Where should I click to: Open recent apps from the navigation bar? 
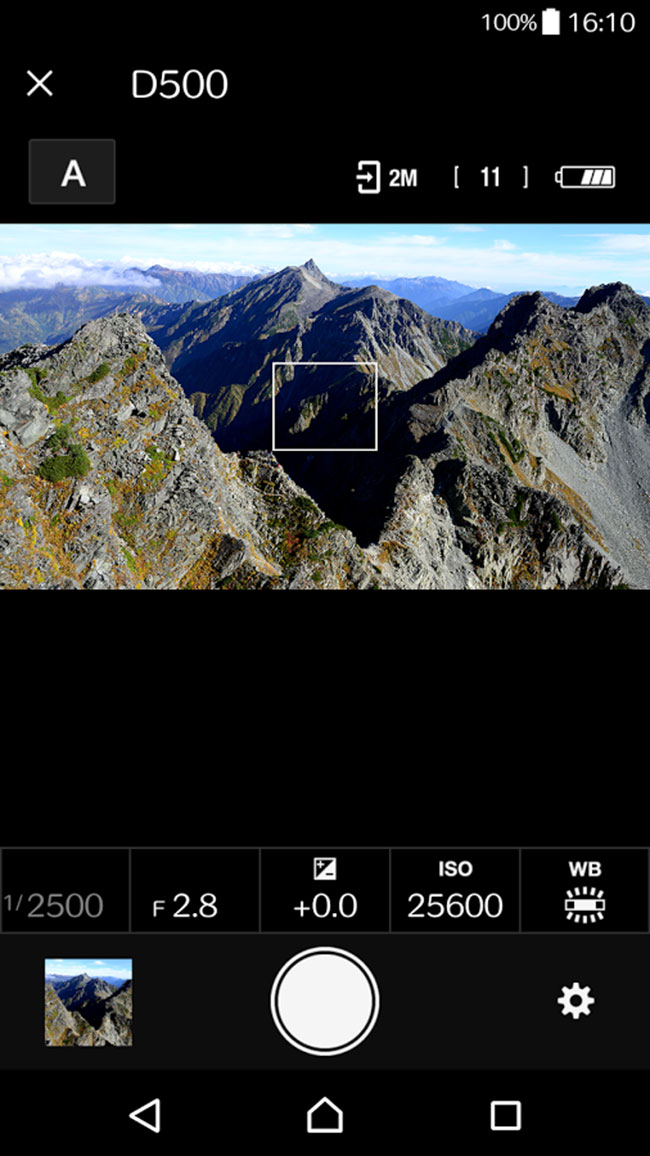[505, 1114]
